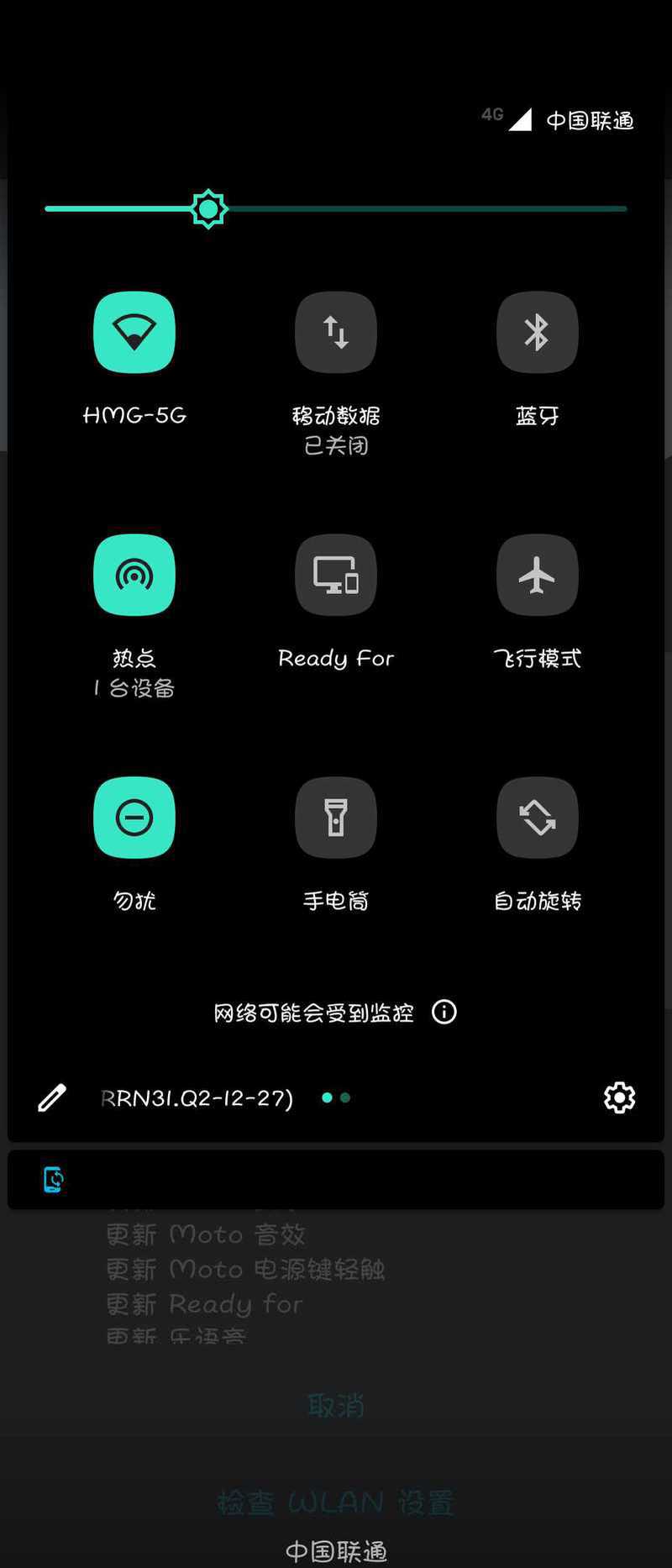Turn off the HMG-5G Wi-Fi tile

134,332
